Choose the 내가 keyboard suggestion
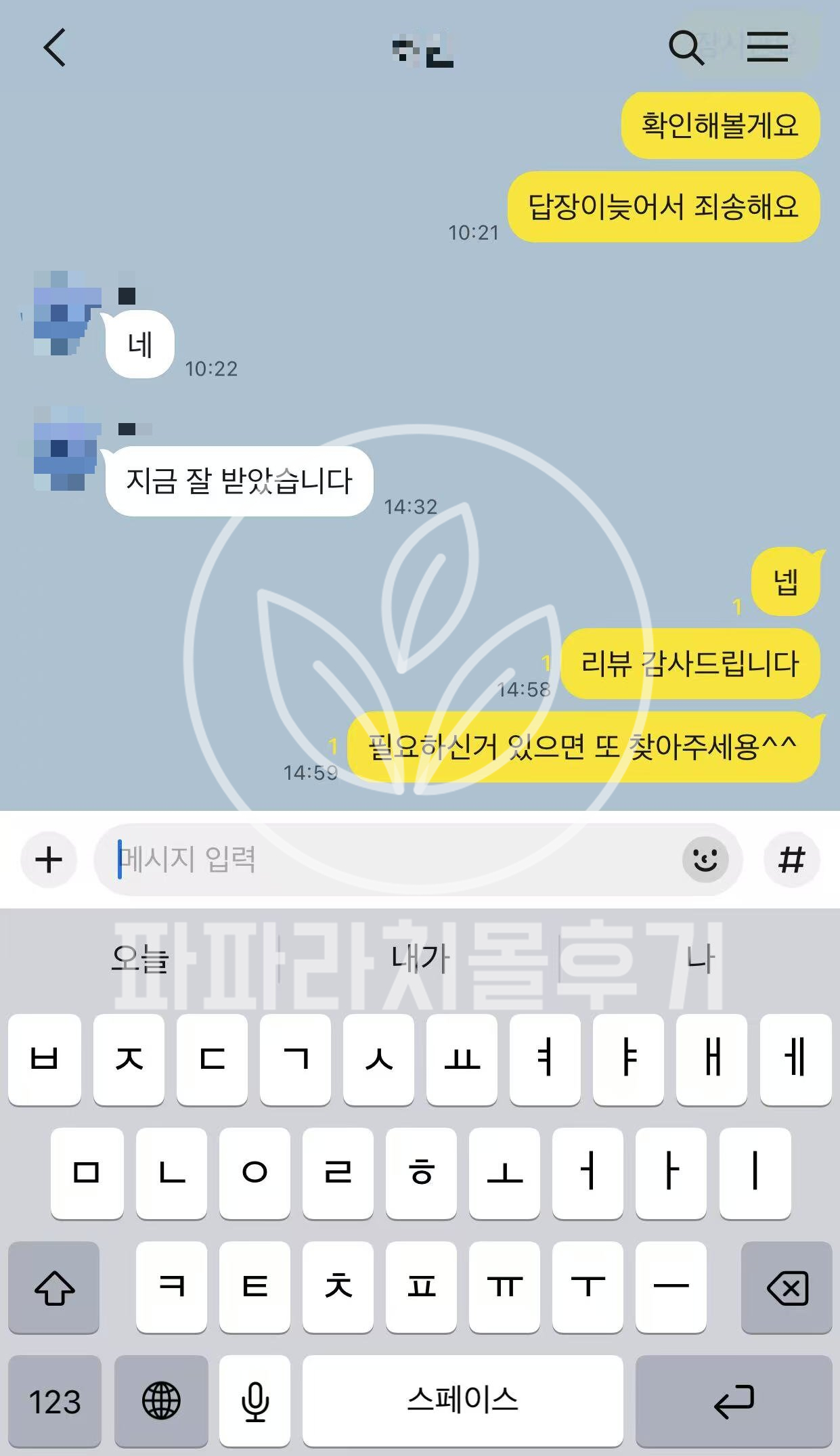Image resolution: width=840 pixels, height=1456 pixels. point(420,959)
